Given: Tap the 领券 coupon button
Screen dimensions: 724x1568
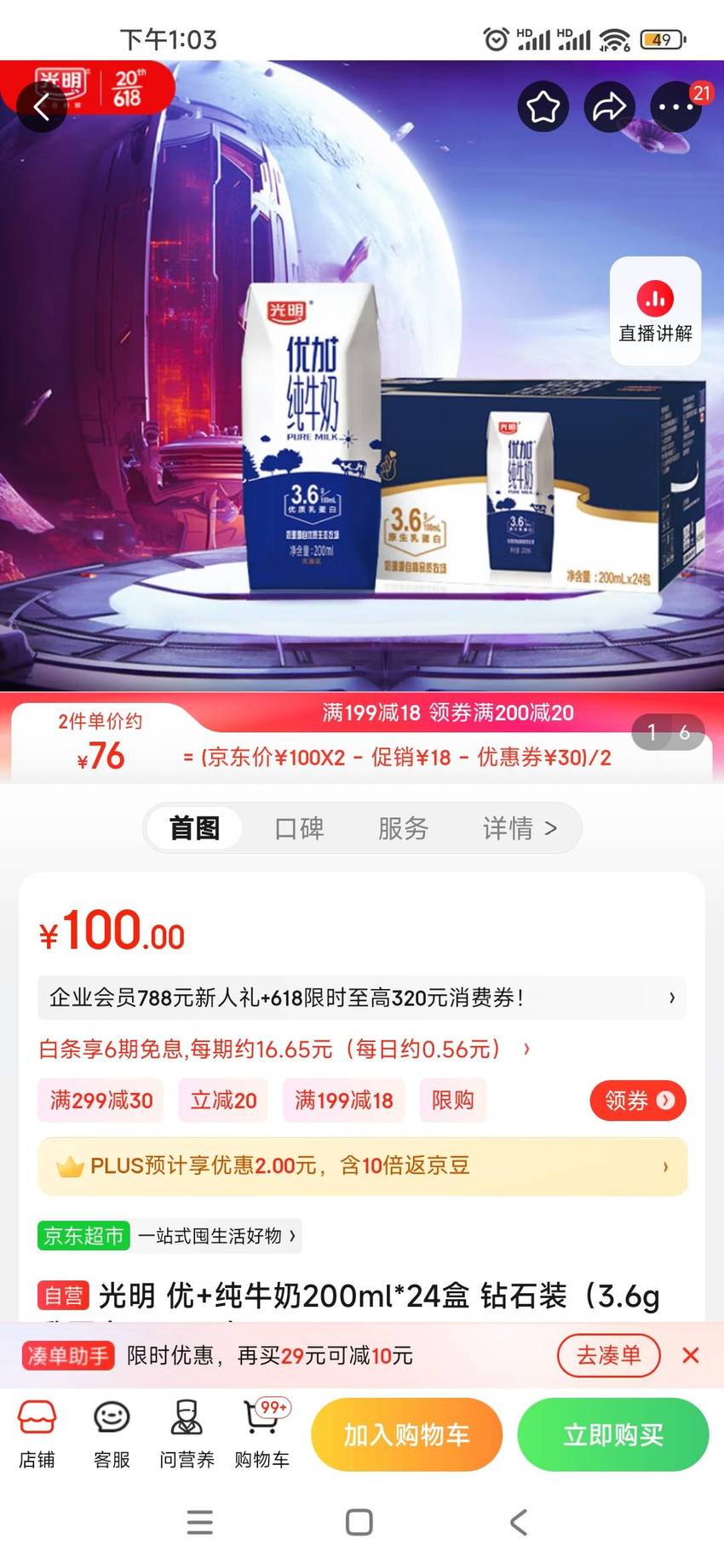Looking at the screenshot, I should click(x=638, y=1101).
